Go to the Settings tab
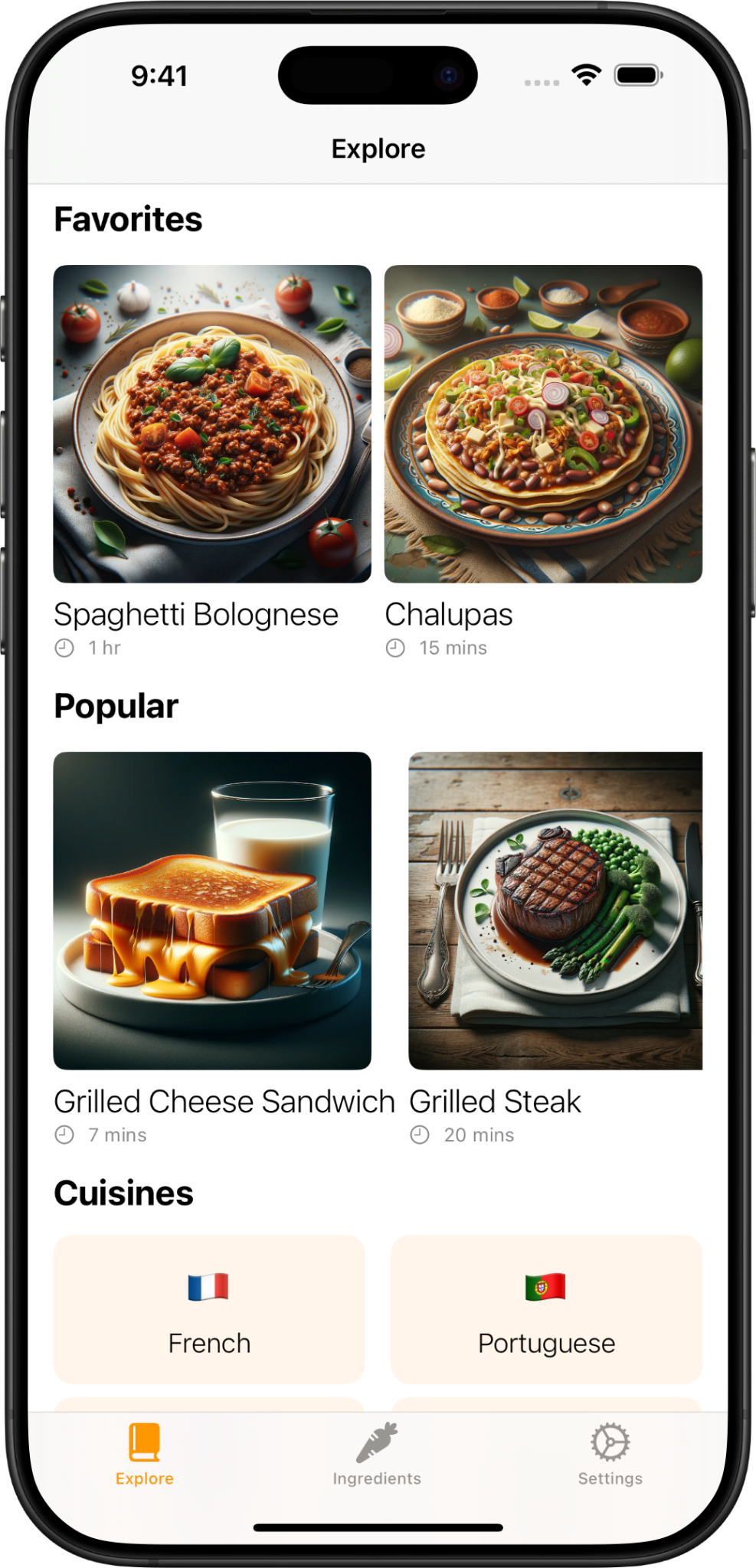756x1568 pixels. pos(610,1455)
